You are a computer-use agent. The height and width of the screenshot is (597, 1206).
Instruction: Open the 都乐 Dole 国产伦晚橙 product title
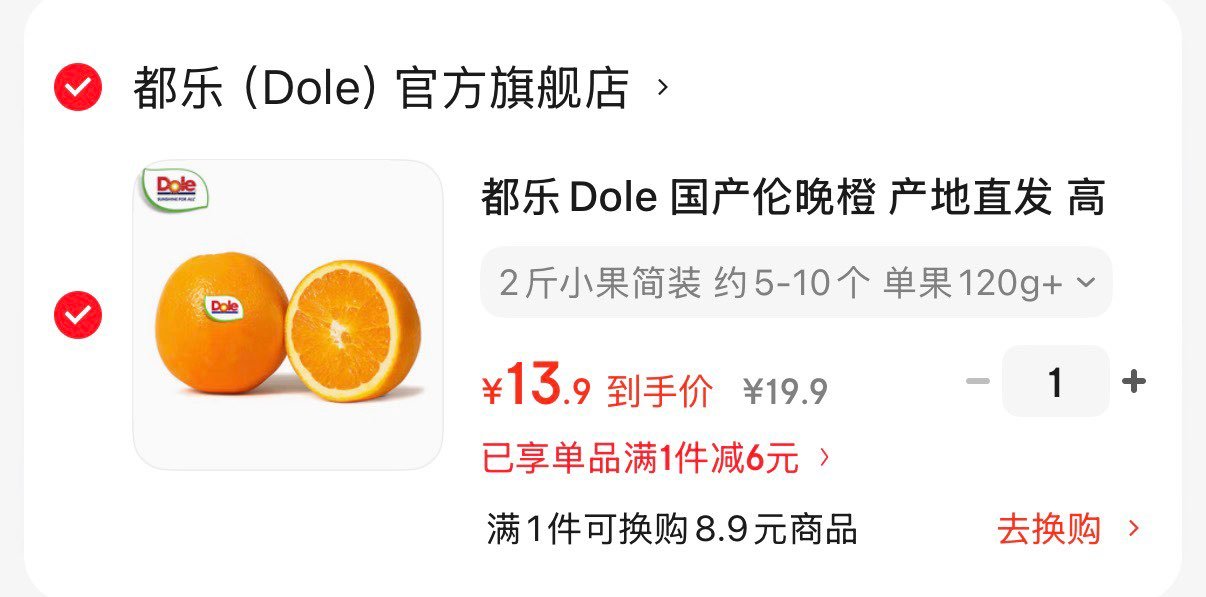tap(793, 198)
